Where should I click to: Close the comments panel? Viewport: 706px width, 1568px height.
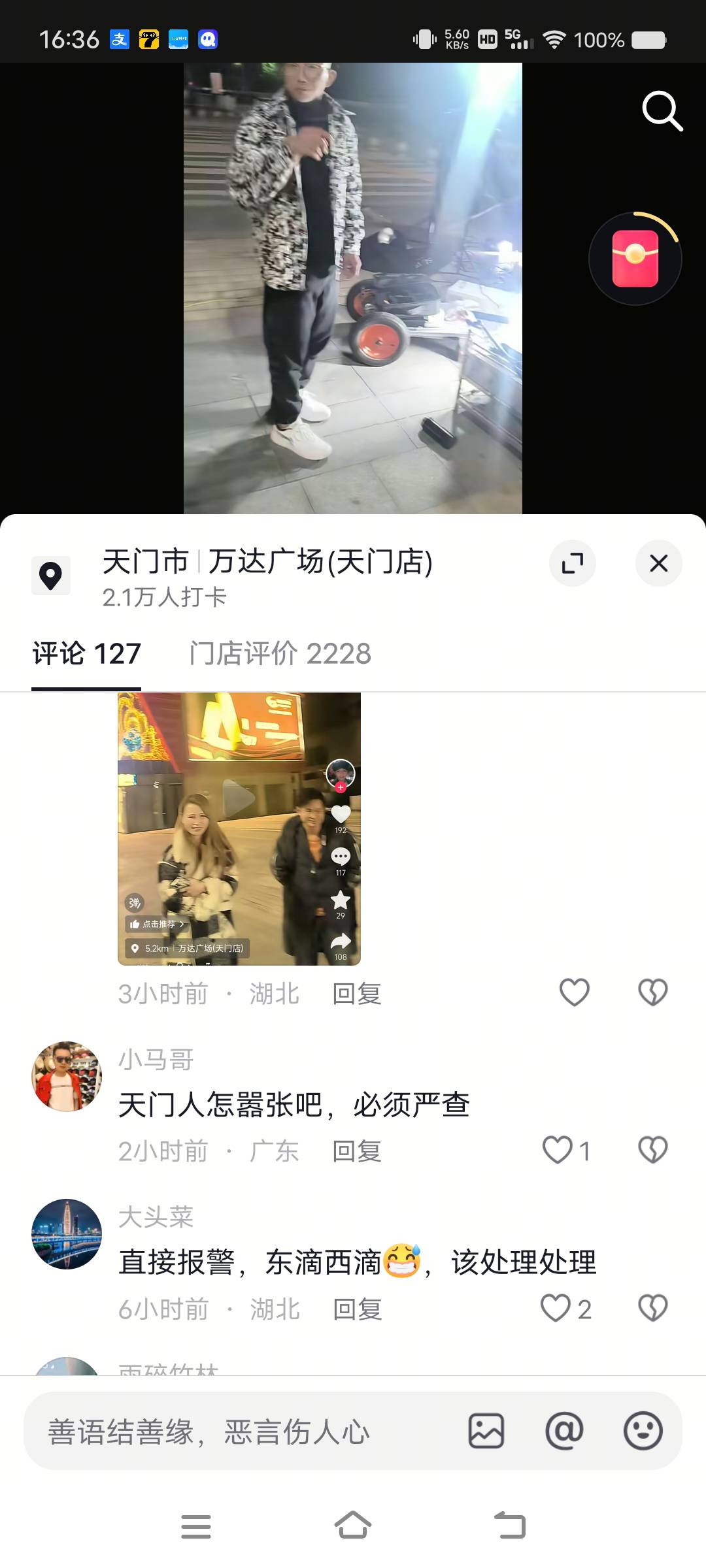point(658,563)
